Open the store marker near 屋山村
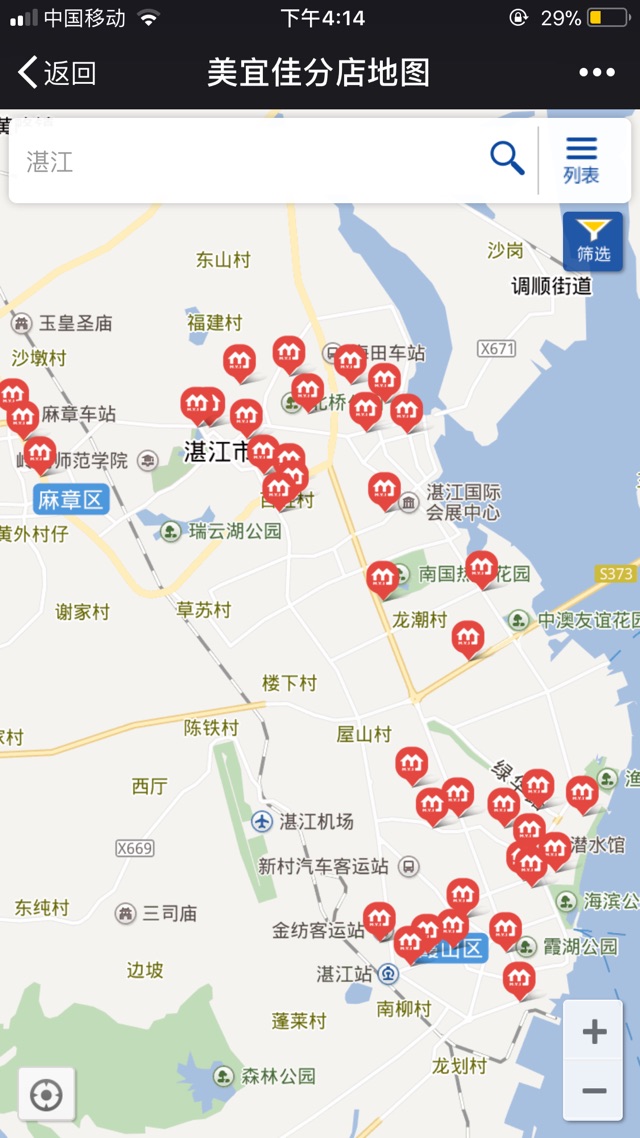This screenshot has width=640, height=1138. (x=411, y=763)
